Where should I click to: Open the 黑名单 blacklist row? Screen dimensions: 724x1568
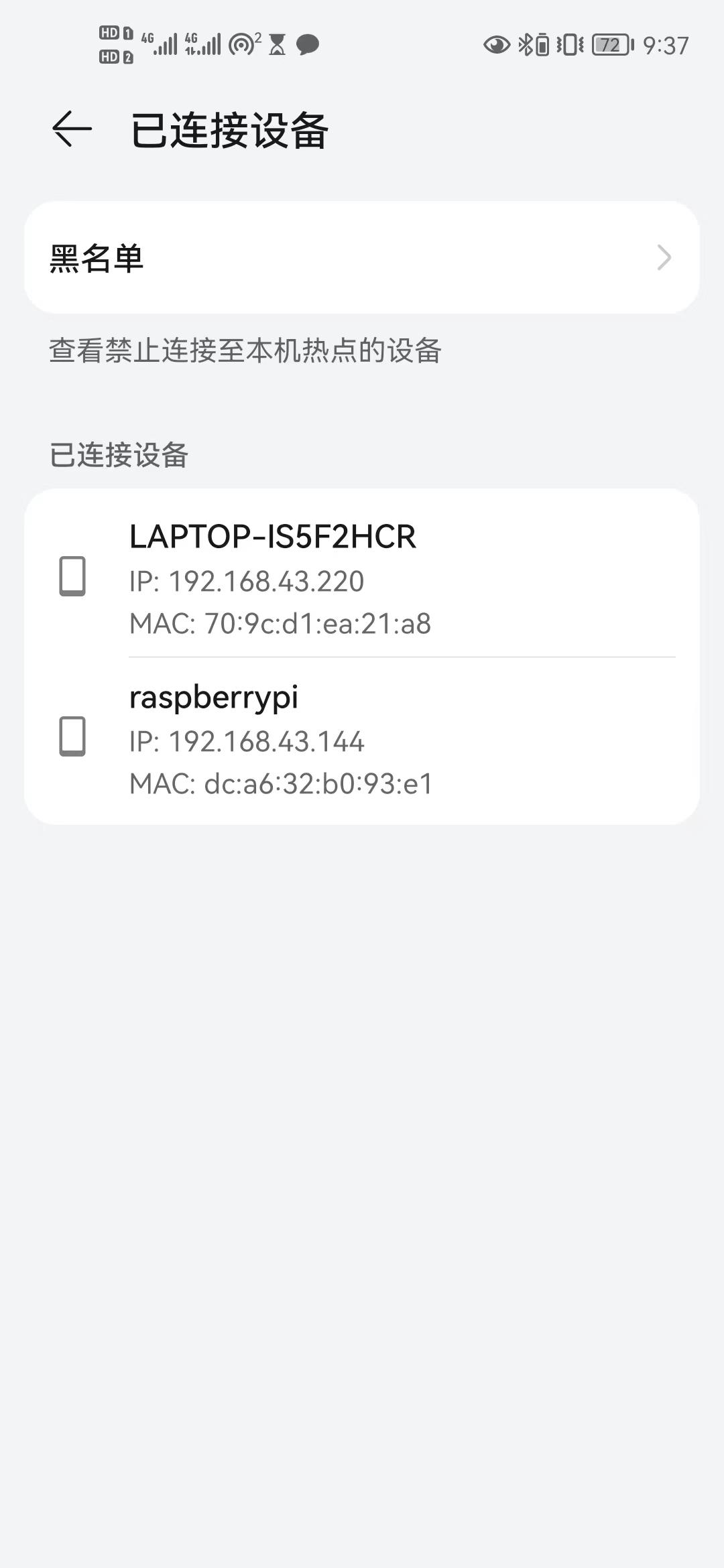(362, 257)
